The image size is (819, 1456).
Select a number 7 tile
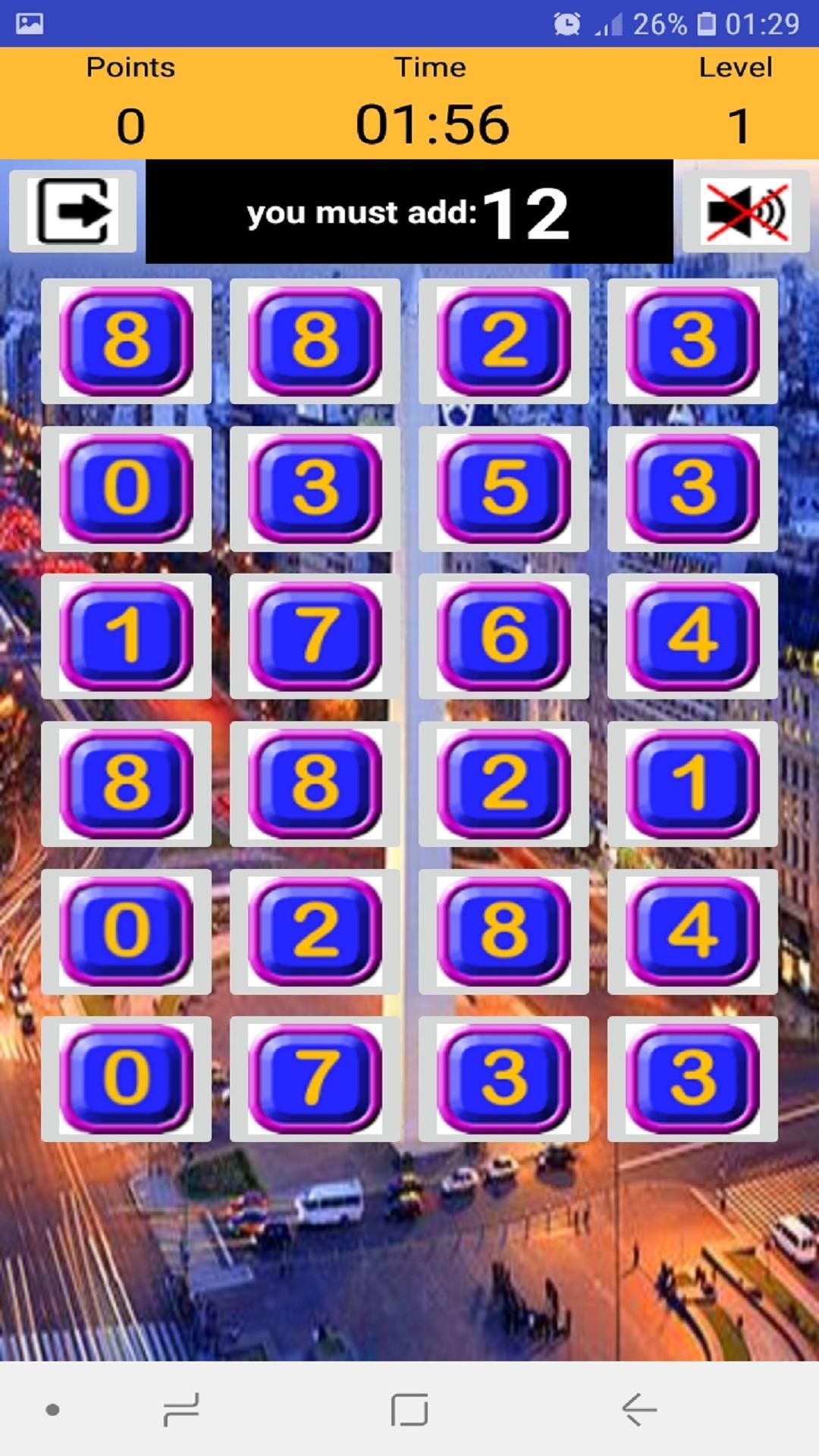click(315, 637)
